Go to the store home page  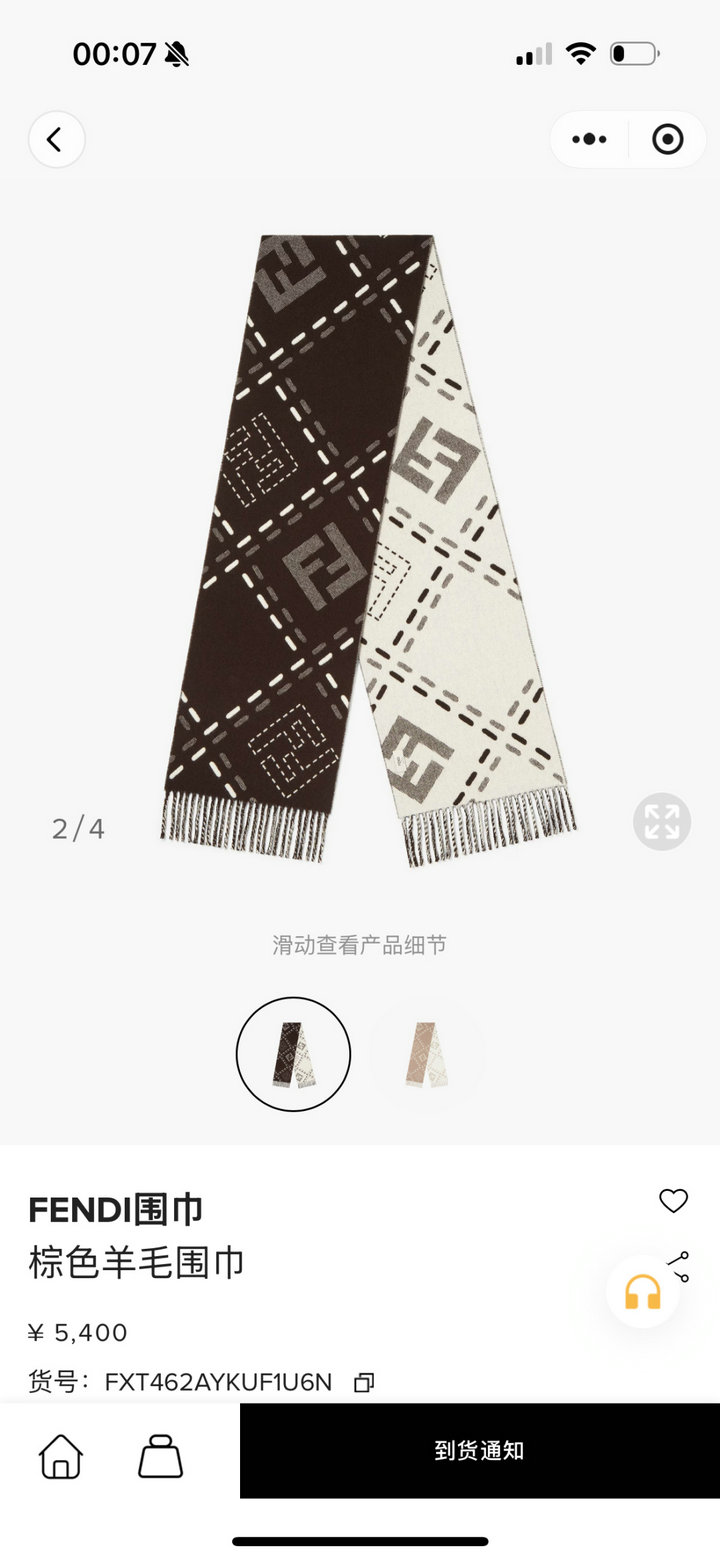[61, 1456]
